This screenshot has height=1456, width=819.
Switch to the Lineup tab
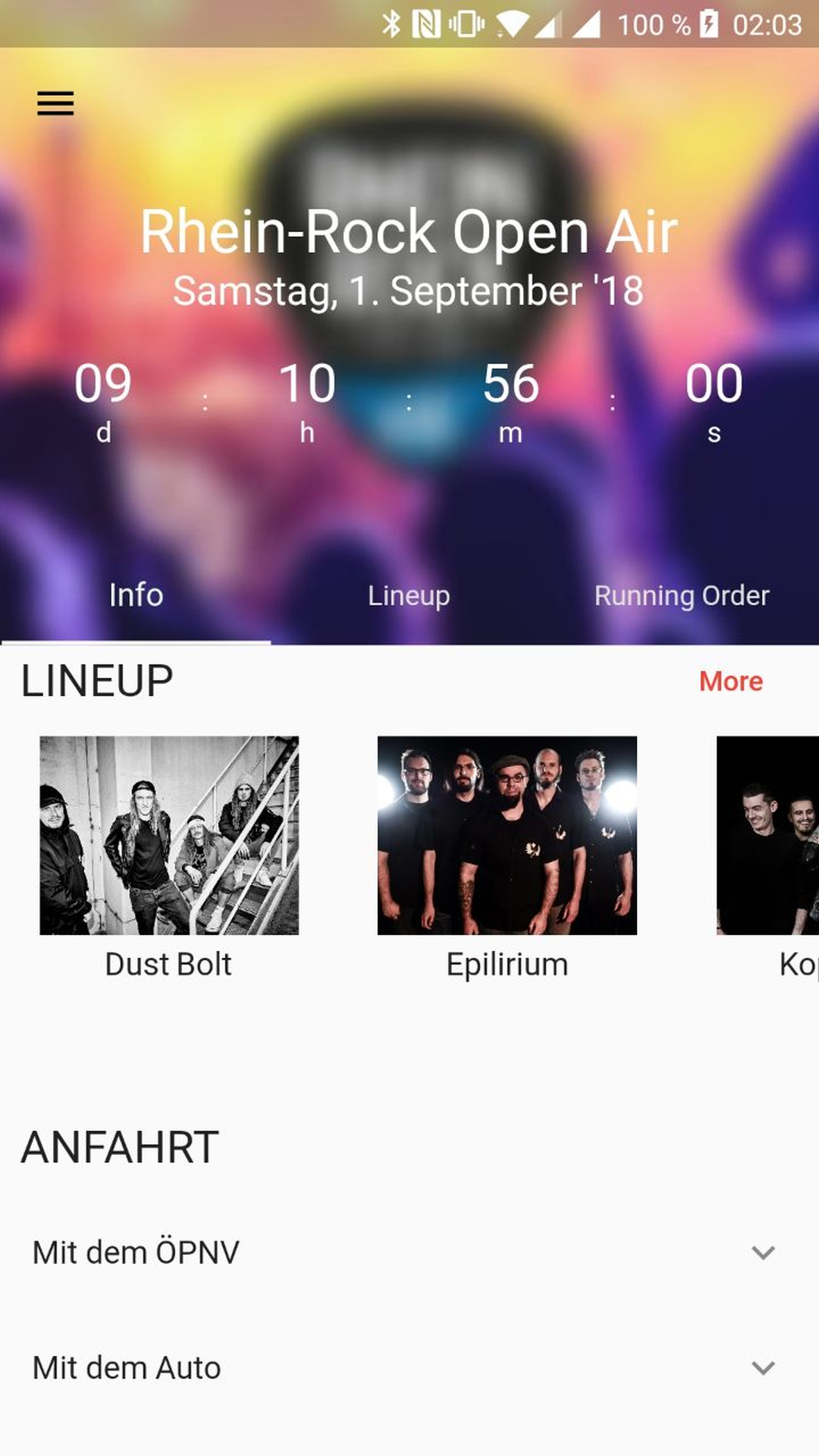point(409,595)
